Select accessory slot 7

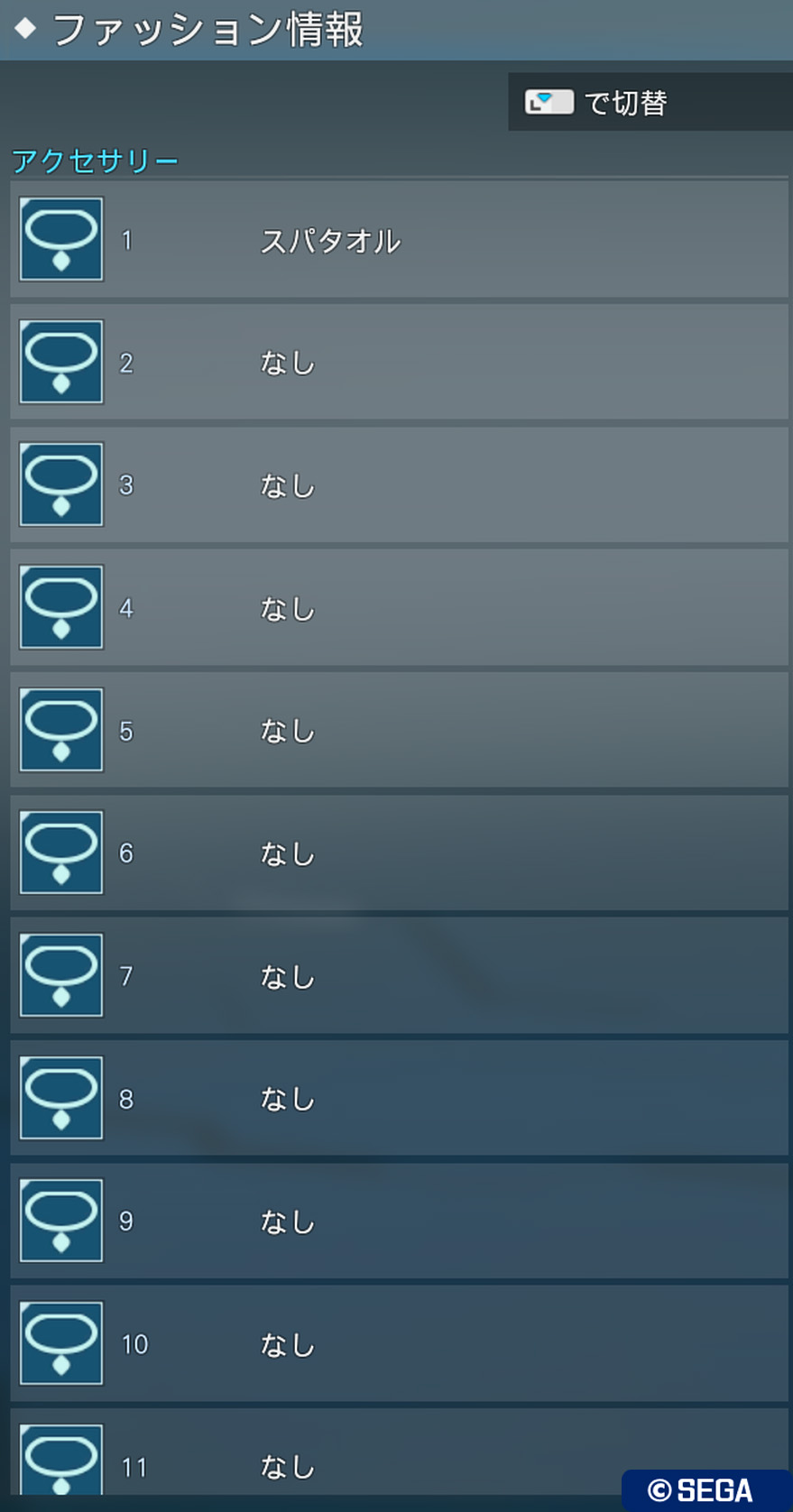(x=400, y=976)
